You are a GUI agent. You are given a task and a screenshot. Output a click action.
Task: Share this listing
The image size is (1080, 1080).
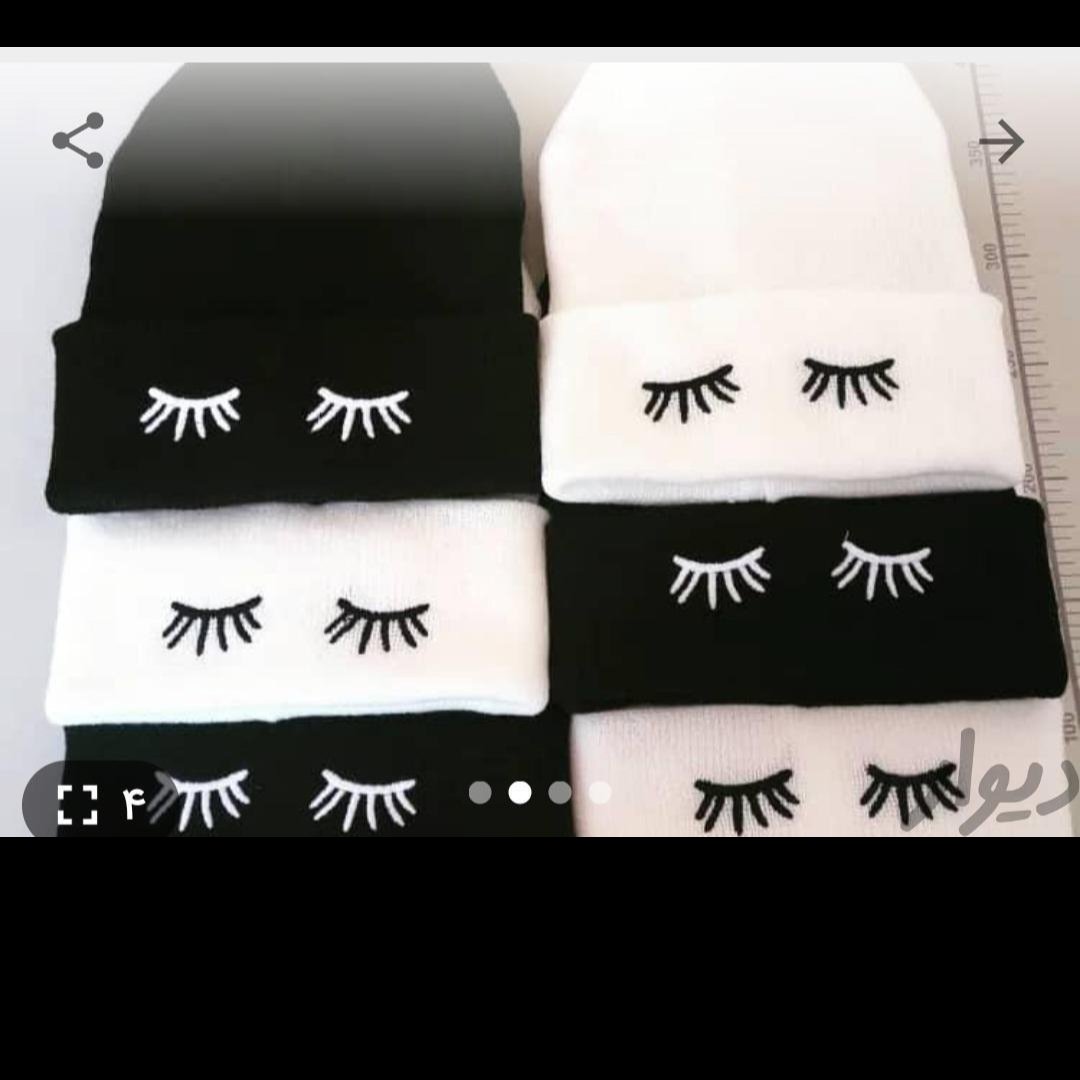click(78, 140)
